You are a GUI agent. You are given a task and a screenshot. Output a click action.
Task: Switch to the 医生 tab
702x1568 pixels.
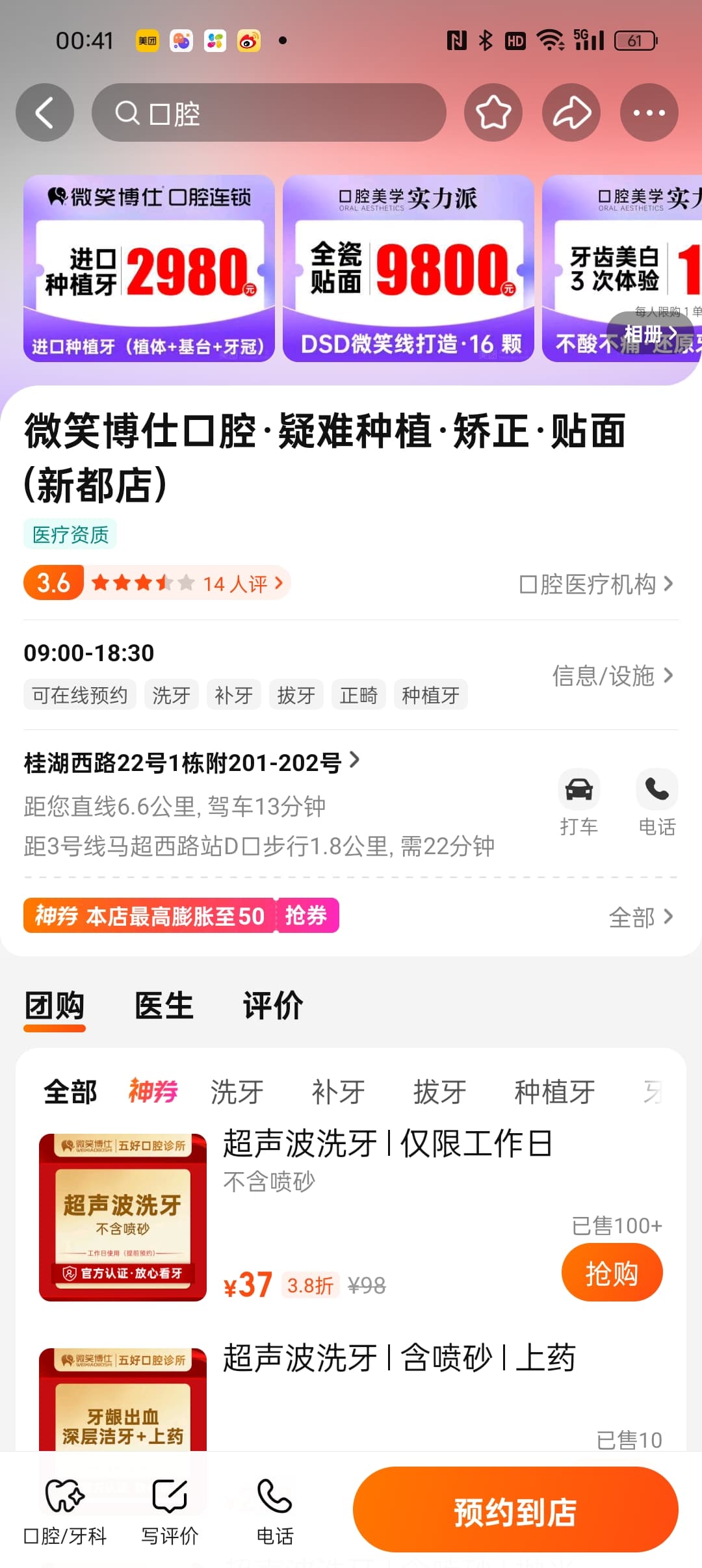coord(163,1005)
